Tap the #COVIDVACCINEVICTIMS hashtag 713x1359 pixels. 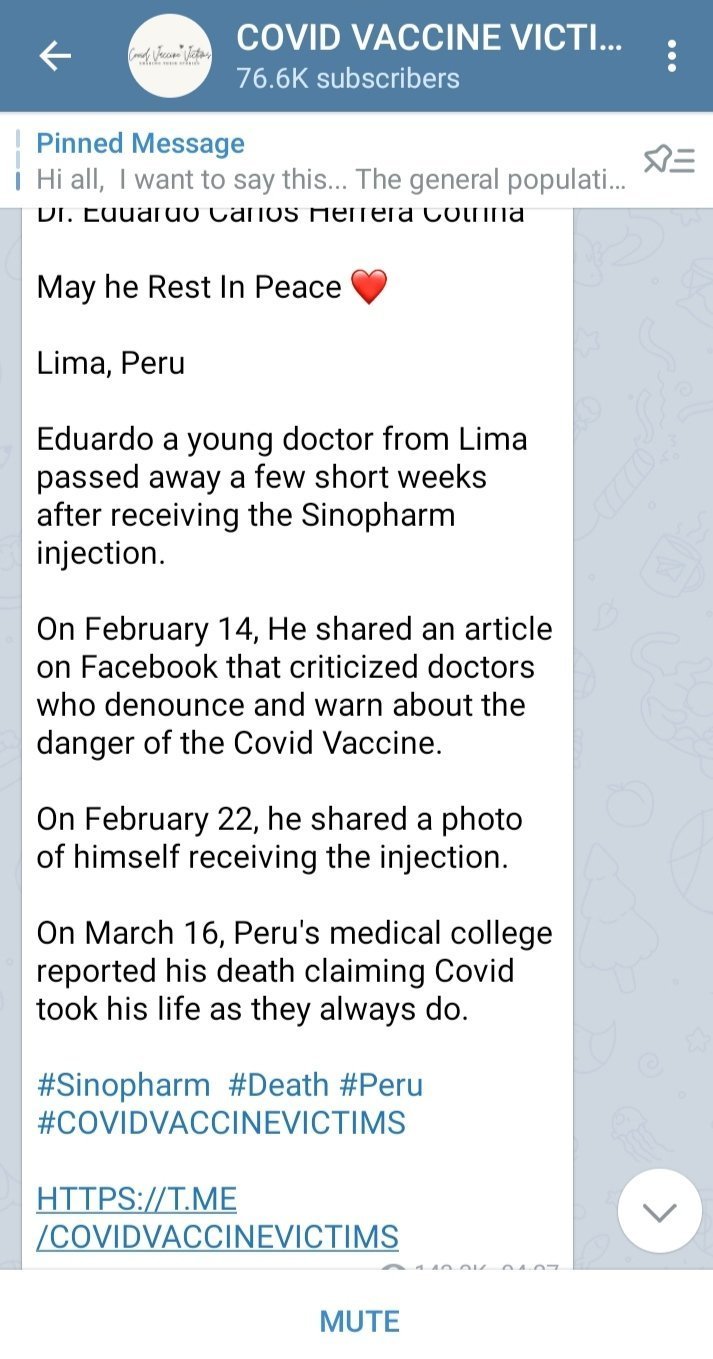[x=221, y=1123]
